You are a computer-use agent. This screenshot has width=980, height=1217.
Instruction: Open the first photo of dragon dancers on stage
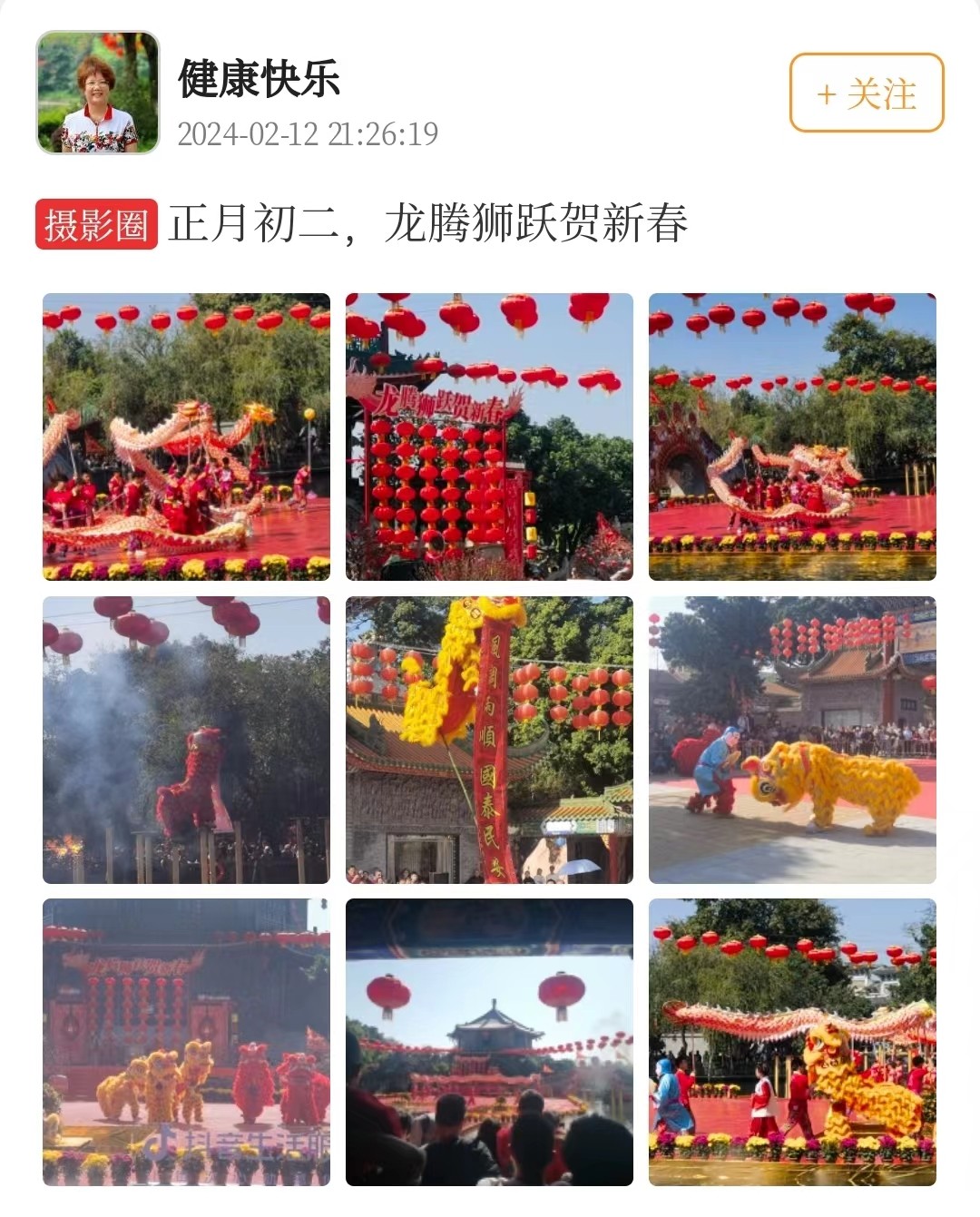point(186,437)
